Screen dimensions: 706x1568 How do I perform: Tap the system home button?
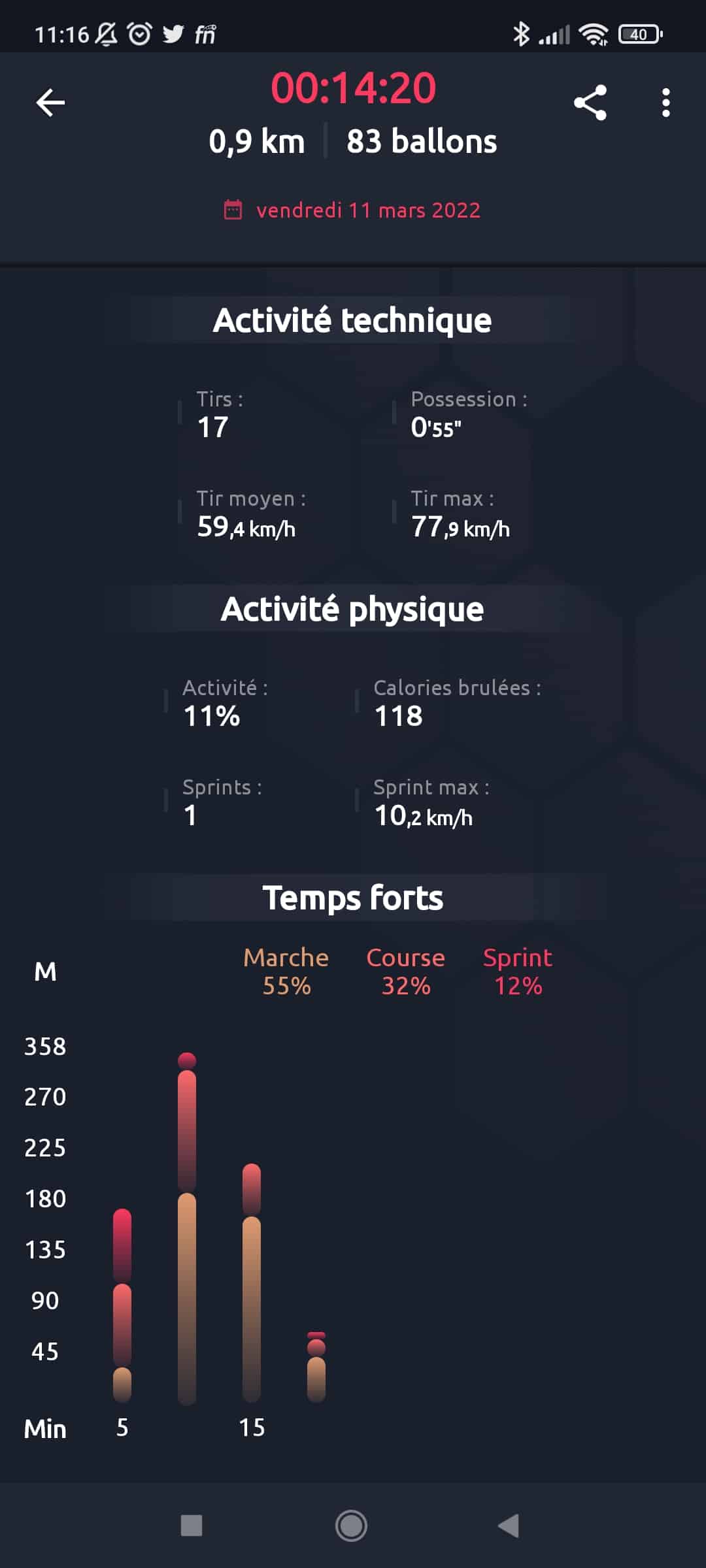coord(352,1526)
